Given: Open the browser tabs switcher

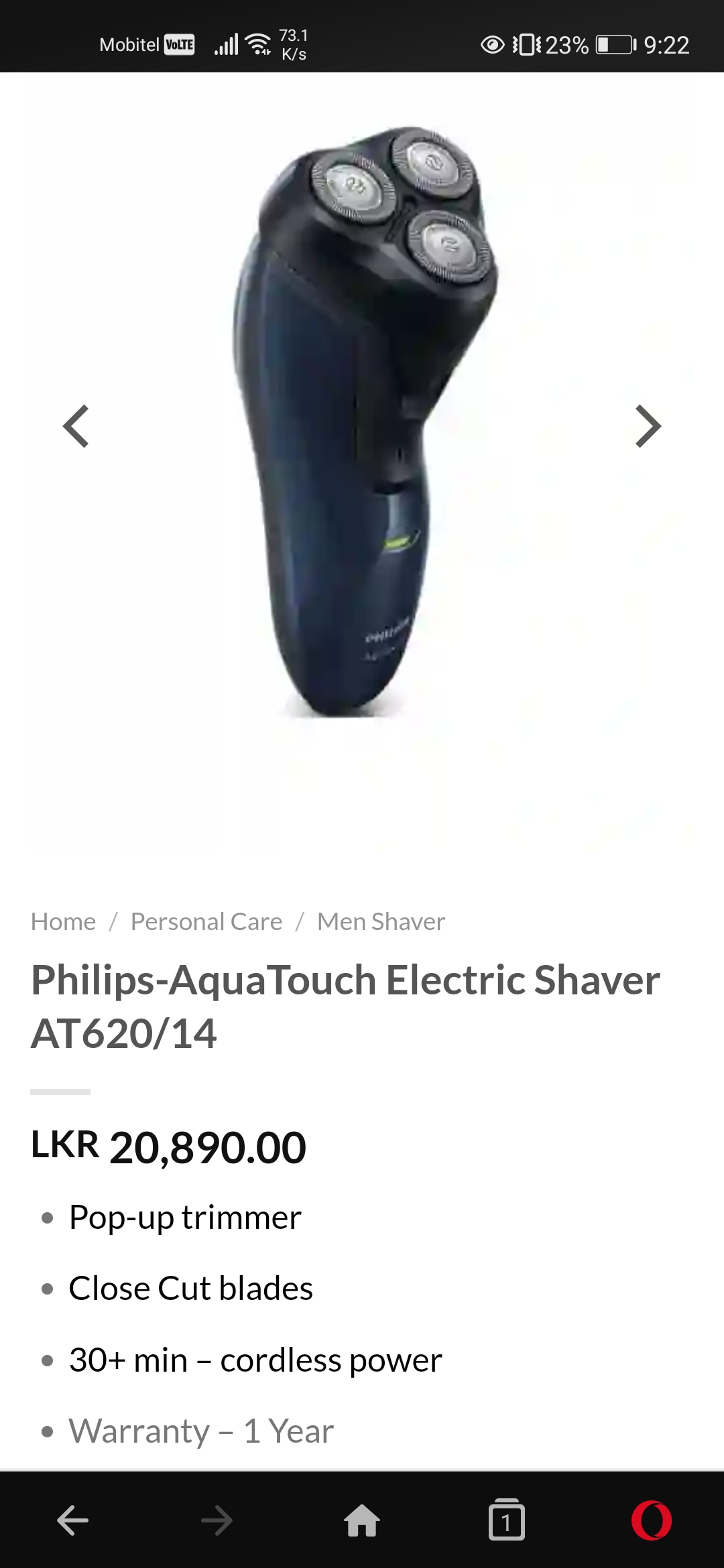Looking at the screenshot, I should 507,1520.
